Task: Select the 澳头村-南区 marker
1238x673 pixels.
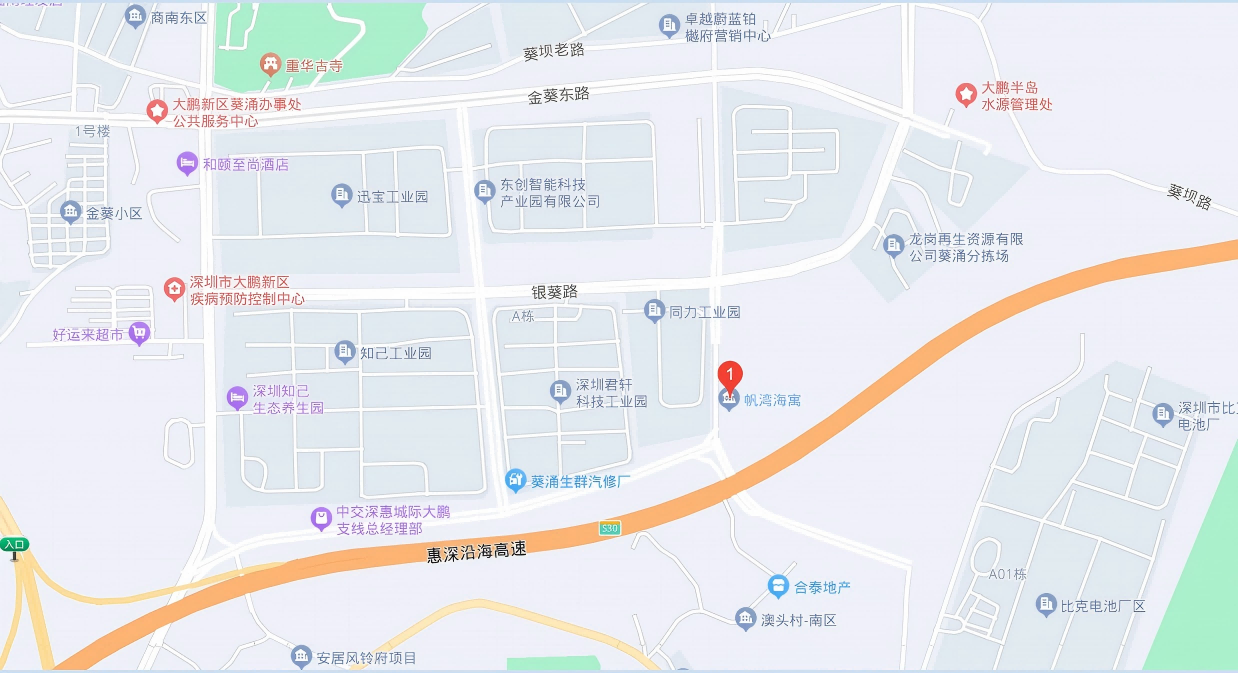Action: 745,620
